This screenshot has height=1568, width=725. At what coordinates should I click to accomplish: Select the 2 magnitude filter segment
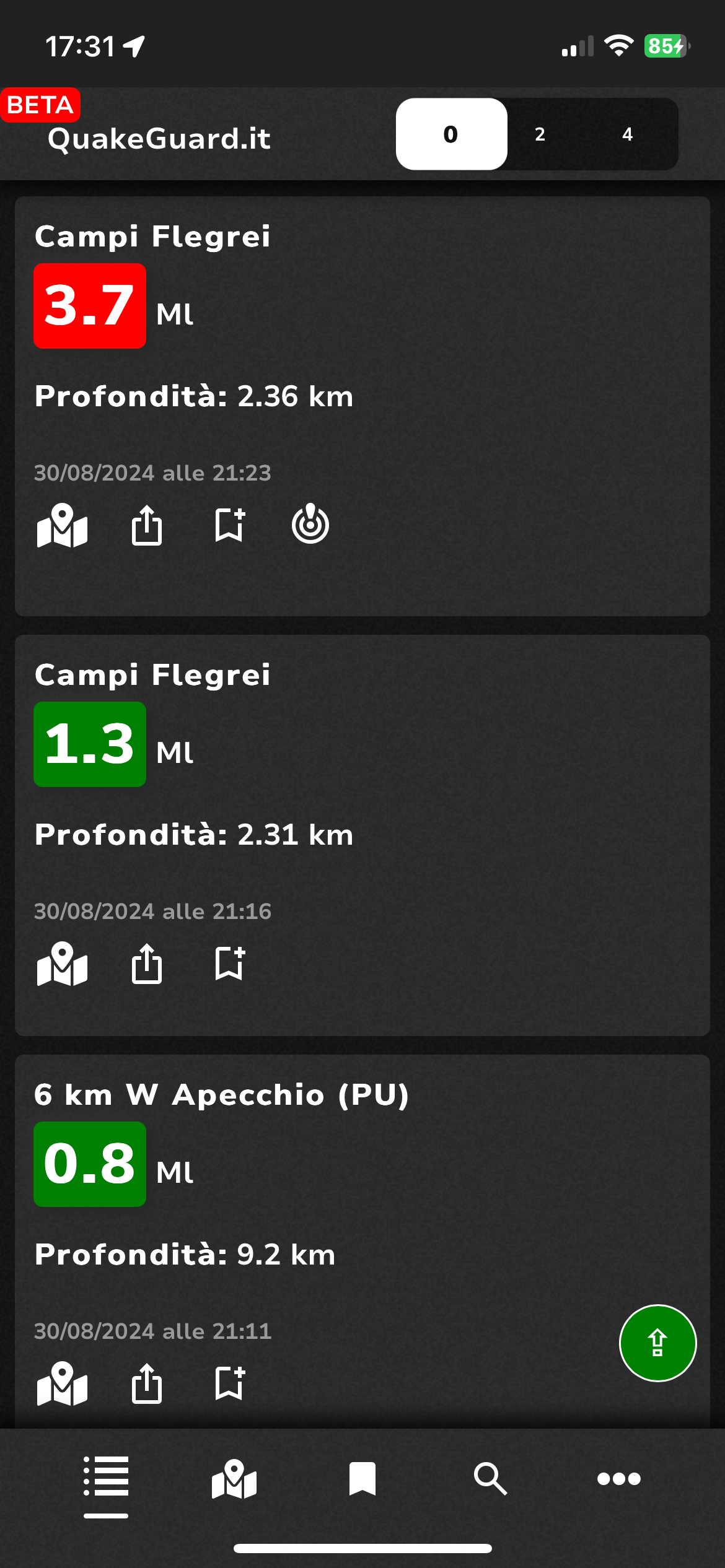coord(540,134)
